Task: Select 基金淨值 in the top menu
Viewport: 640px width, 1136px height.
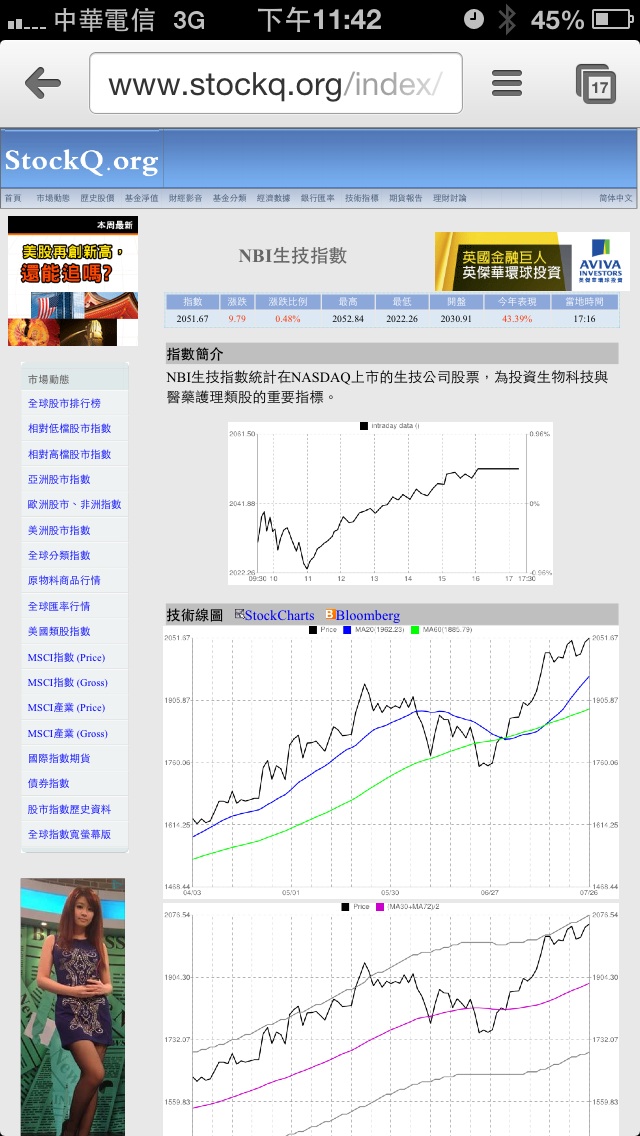Action: pyautogui.click(x=141, y=198)
